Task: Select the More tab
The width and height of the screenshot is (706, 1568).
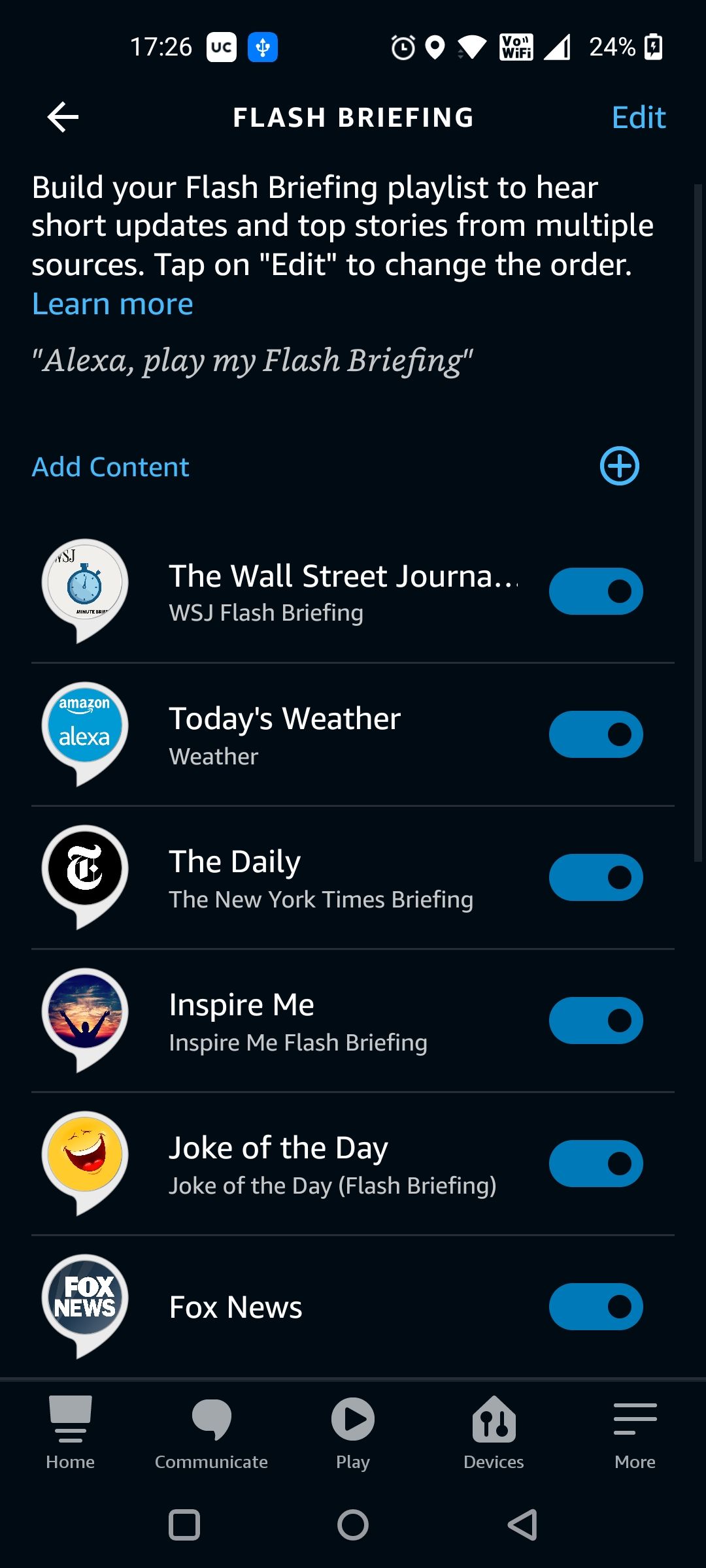Action: [635, 1432]
